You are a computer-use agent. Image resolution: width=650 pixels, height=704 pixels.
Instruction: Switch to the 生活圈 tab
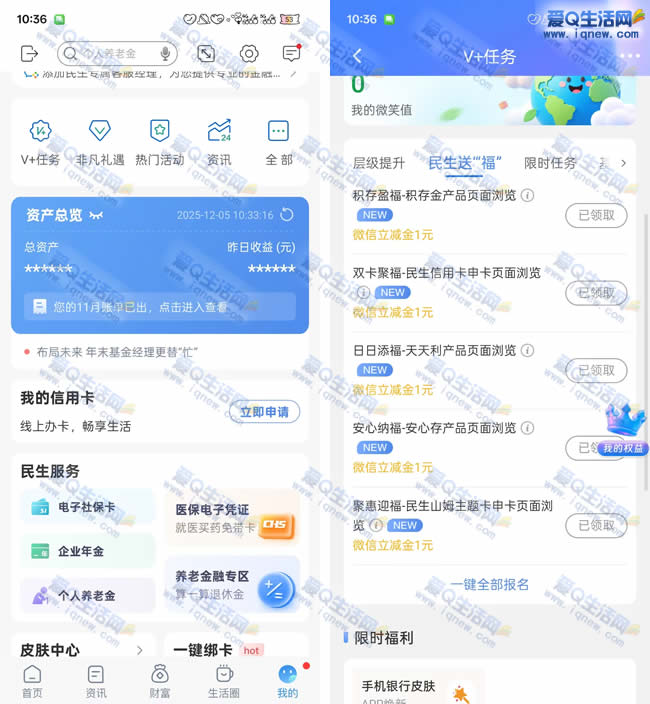(x=224, y=680)
